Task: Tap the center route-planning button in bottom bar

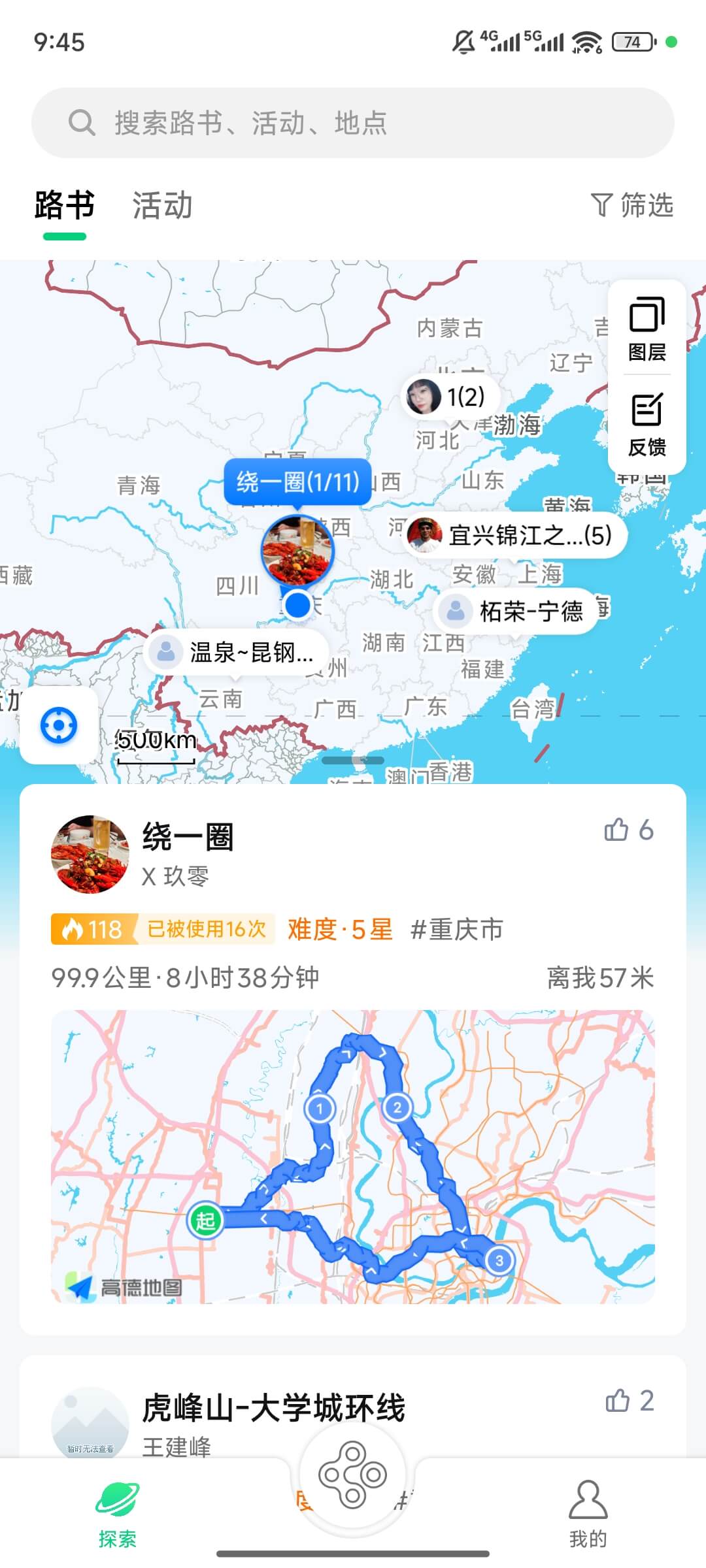Action: tap(352, 1475)
